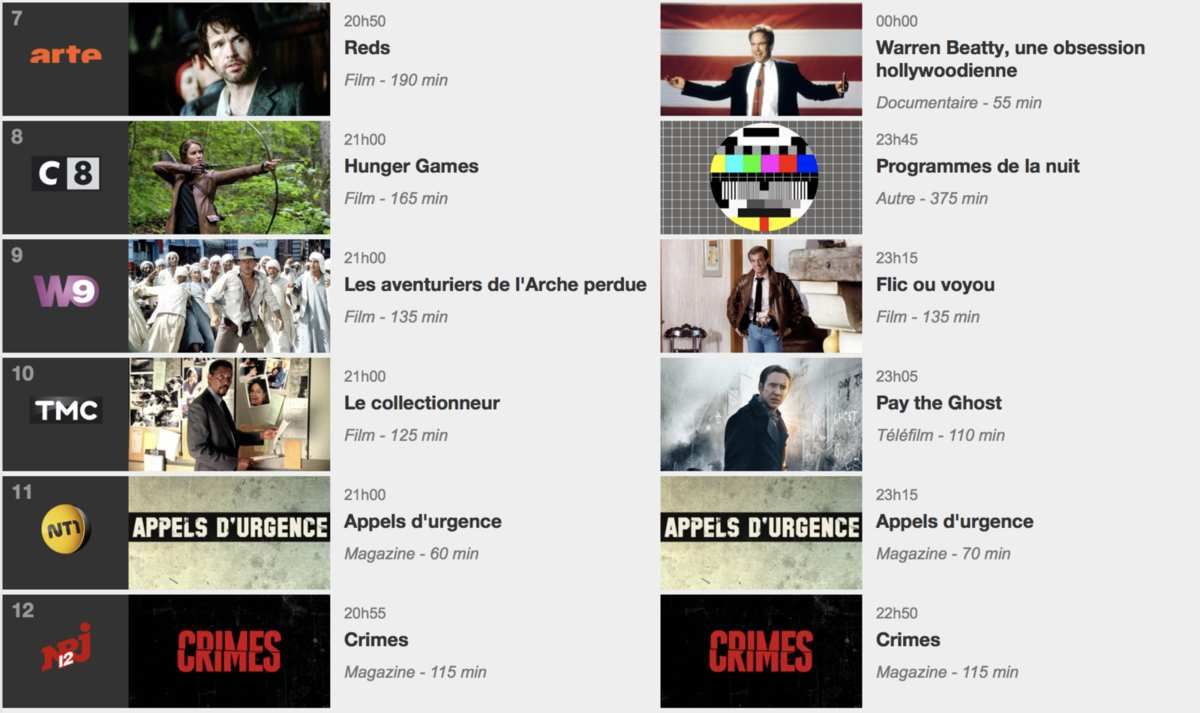The width and height of the screenshot is (1200, 713).
Task: Open Programmes de la nuit on C8
Action: click(977, 166)
